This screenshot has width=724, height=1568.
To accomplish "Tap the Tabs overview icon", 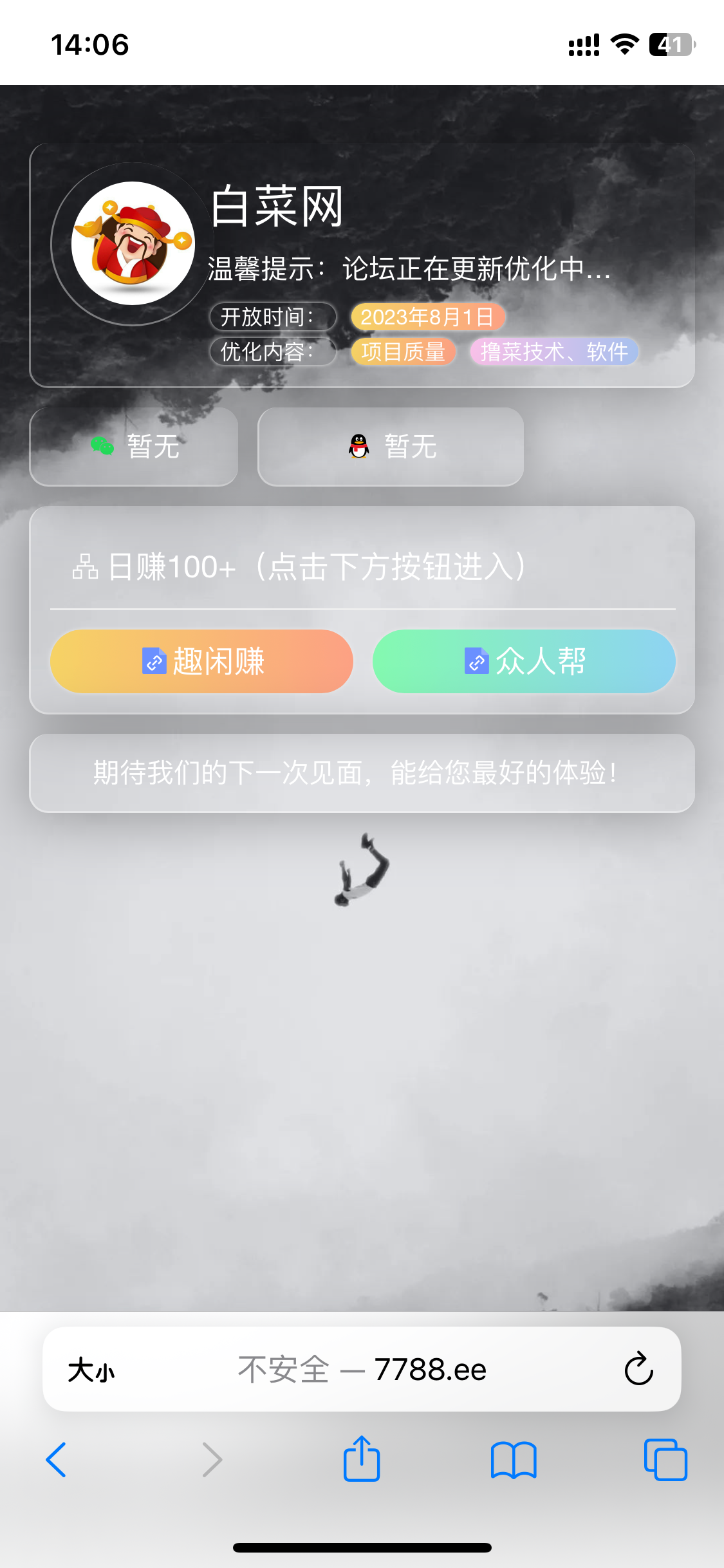I will point(665,1459).
